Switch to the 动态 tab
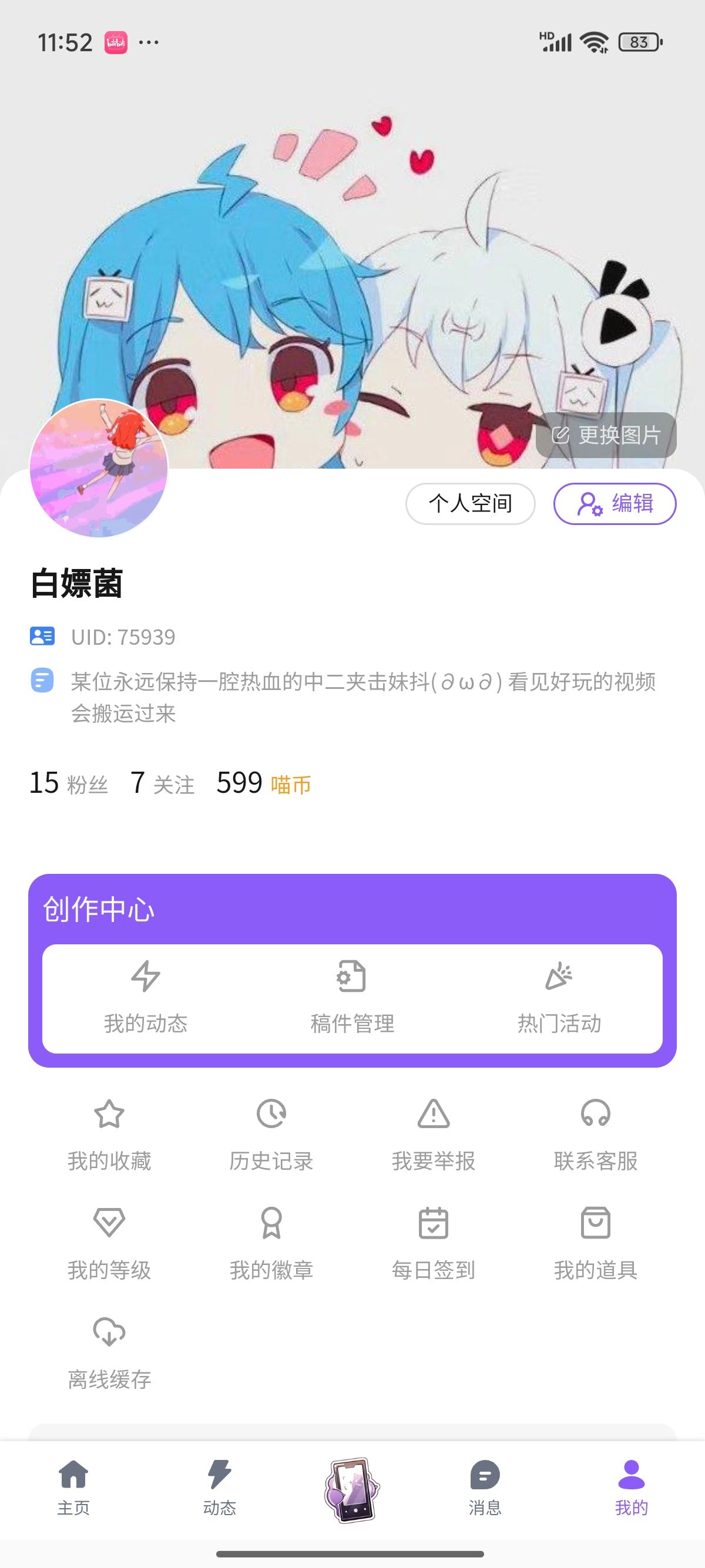This screenshot has height=1568, width=705. coord(219,1487)
